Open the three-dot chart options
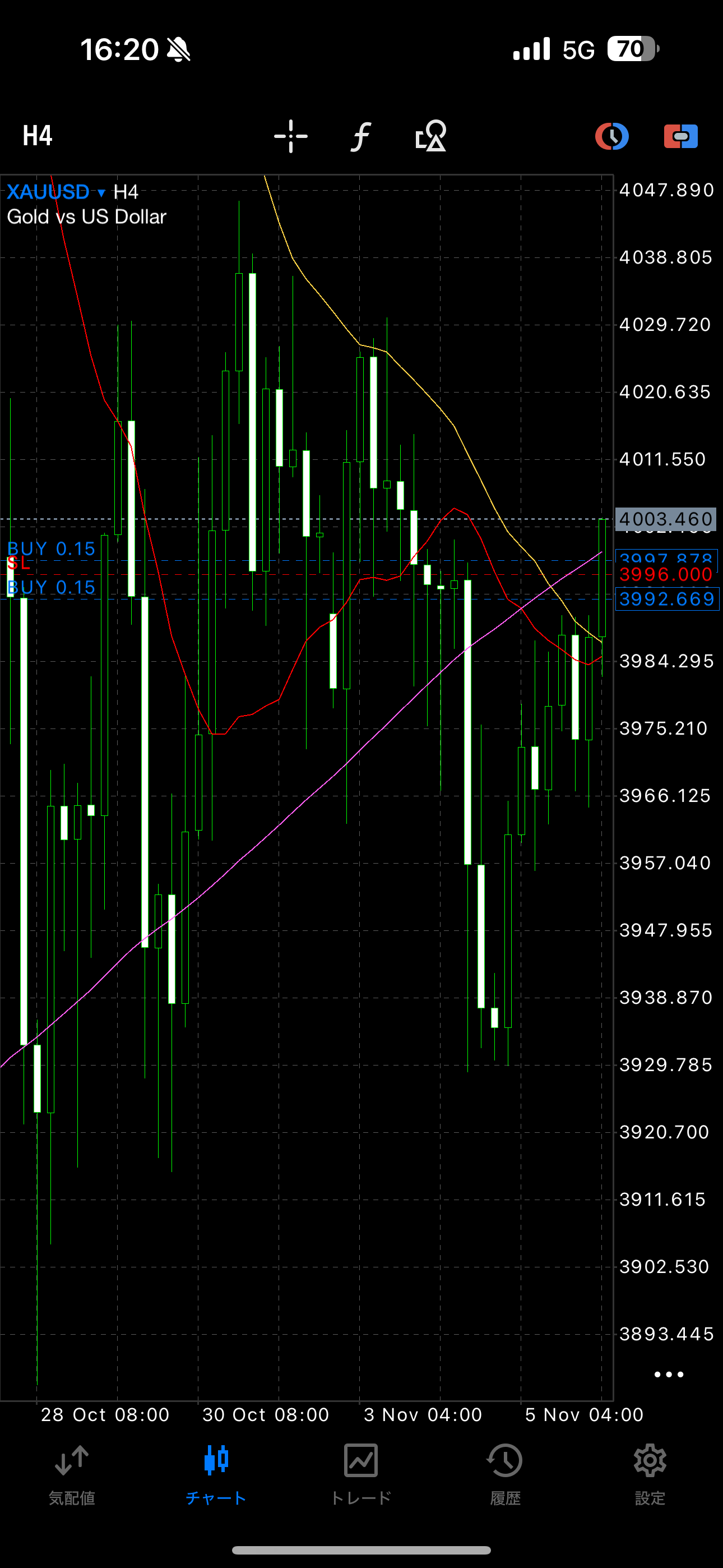This screenshot has width=723, height=1568. coord(668,1375)
